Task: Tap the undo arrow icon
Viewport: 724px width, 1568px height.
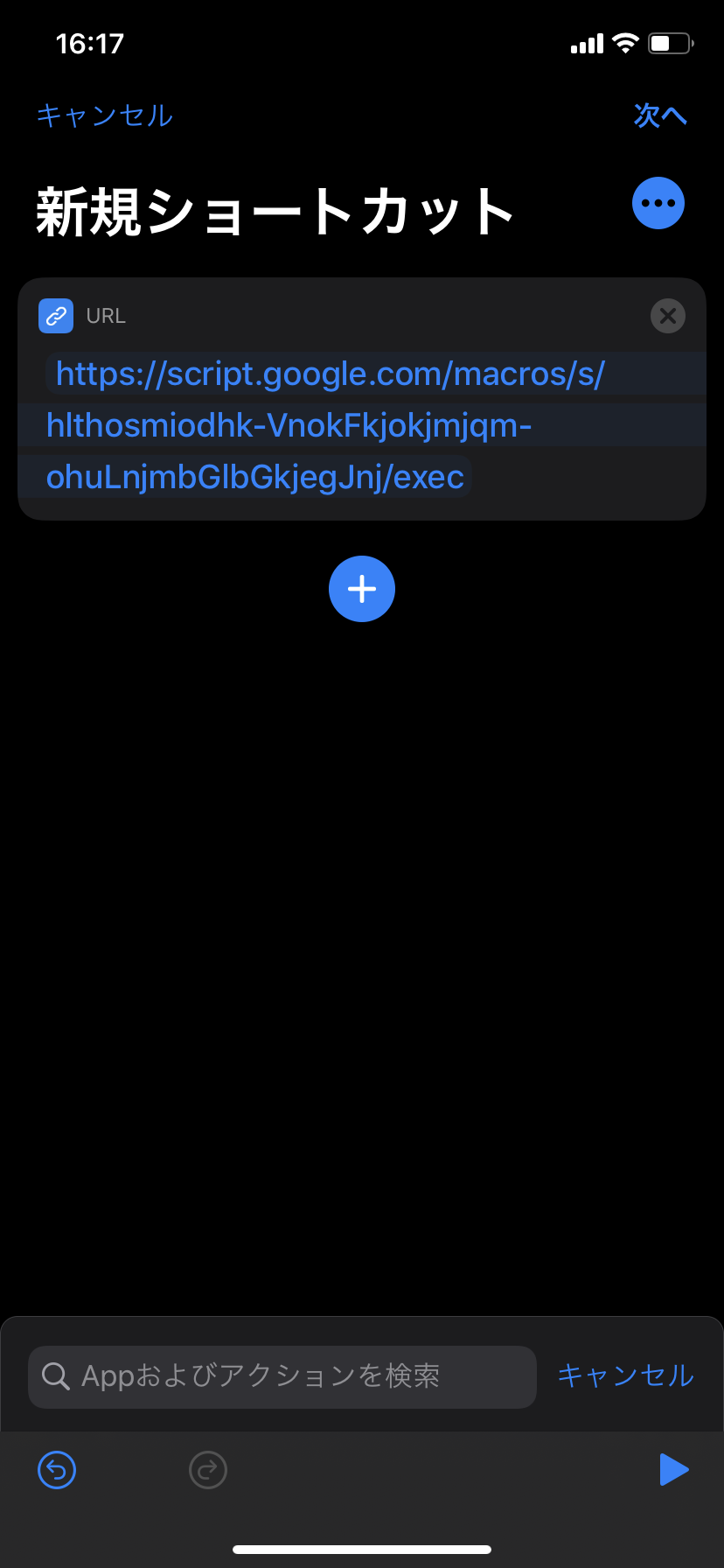Action: click(x=56, y=1470)
